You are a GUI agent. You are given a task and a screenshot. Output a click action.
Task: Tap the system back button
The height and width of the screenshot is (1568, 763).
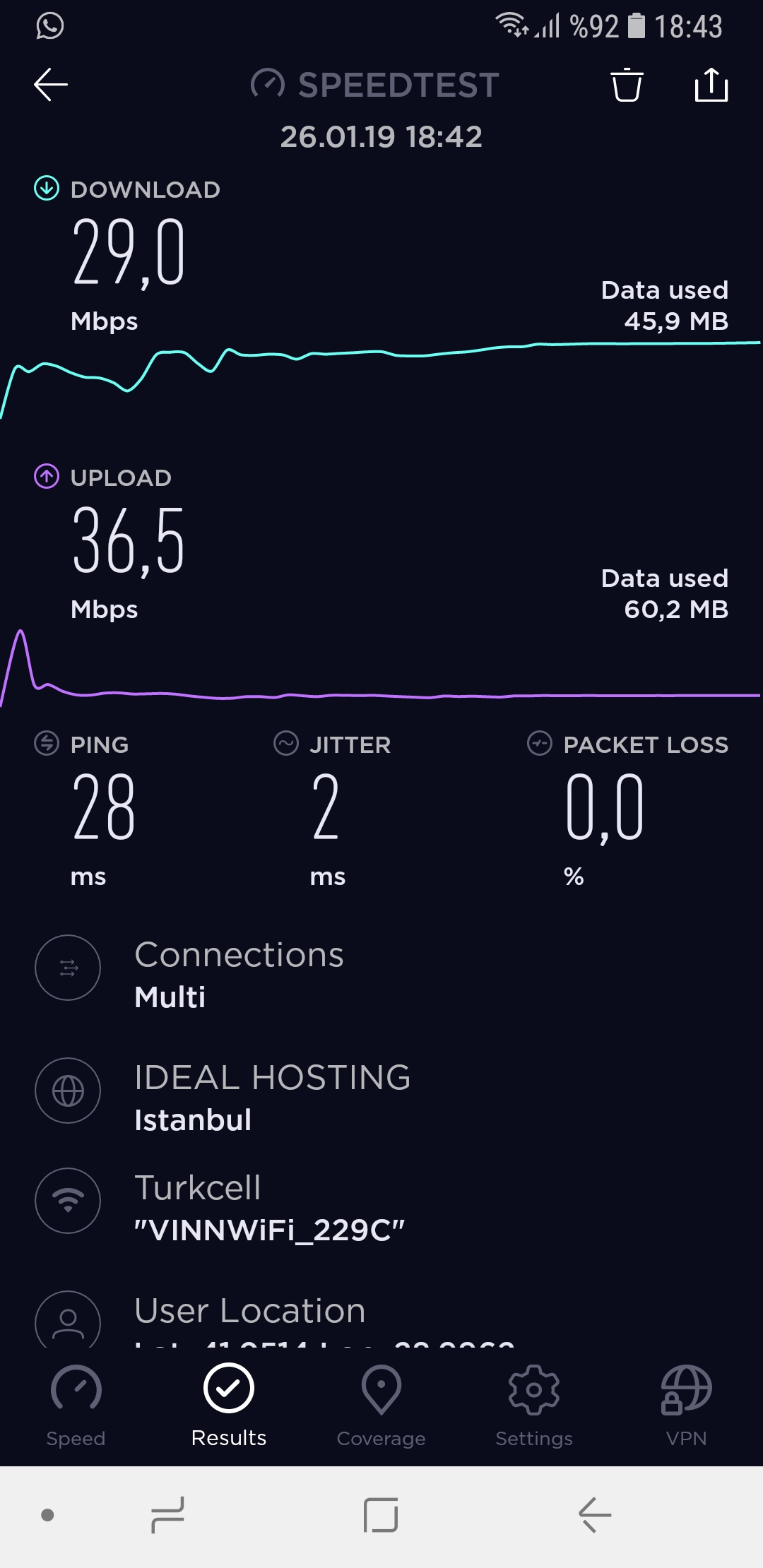(594, 1515)
